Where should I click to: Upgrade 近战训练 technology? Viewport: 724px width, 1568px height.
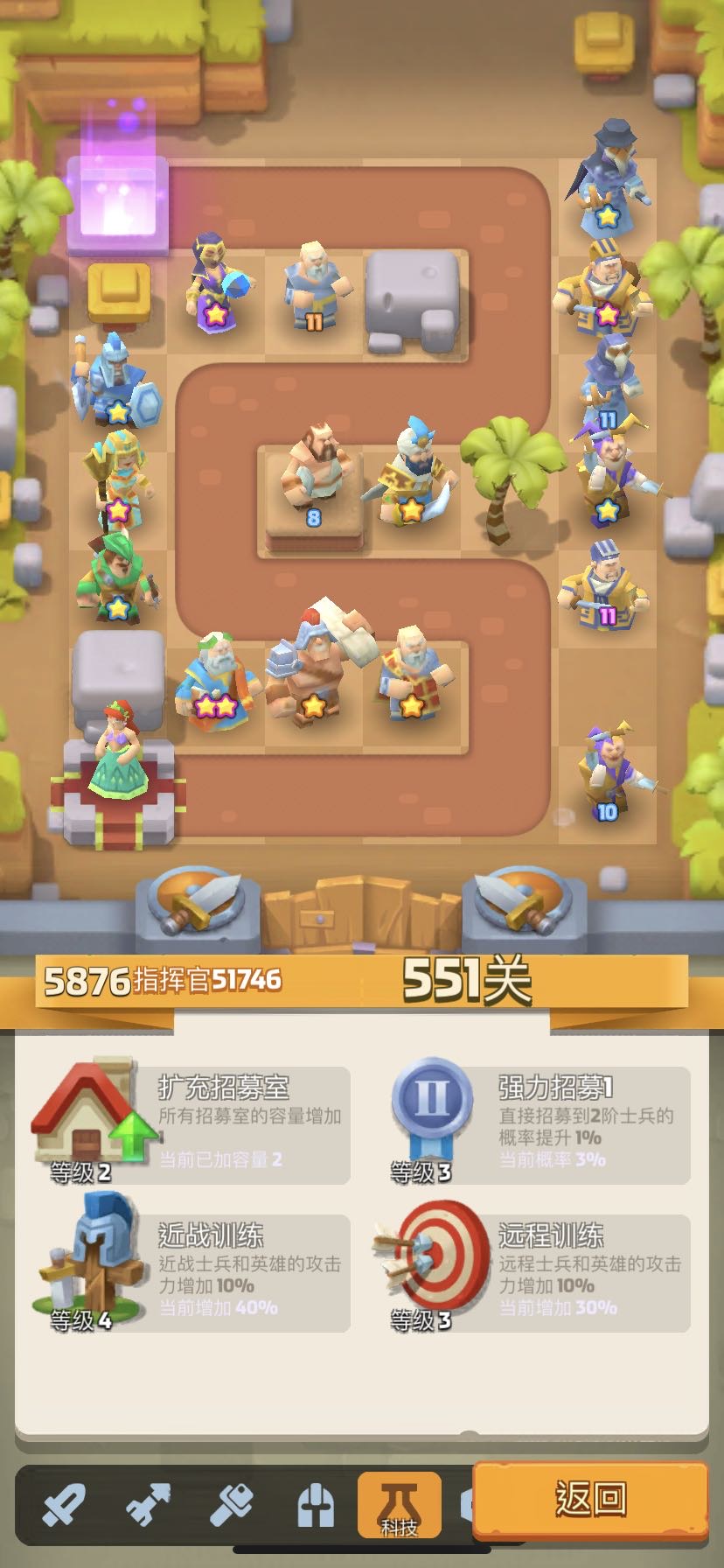tap(191, 1272)
